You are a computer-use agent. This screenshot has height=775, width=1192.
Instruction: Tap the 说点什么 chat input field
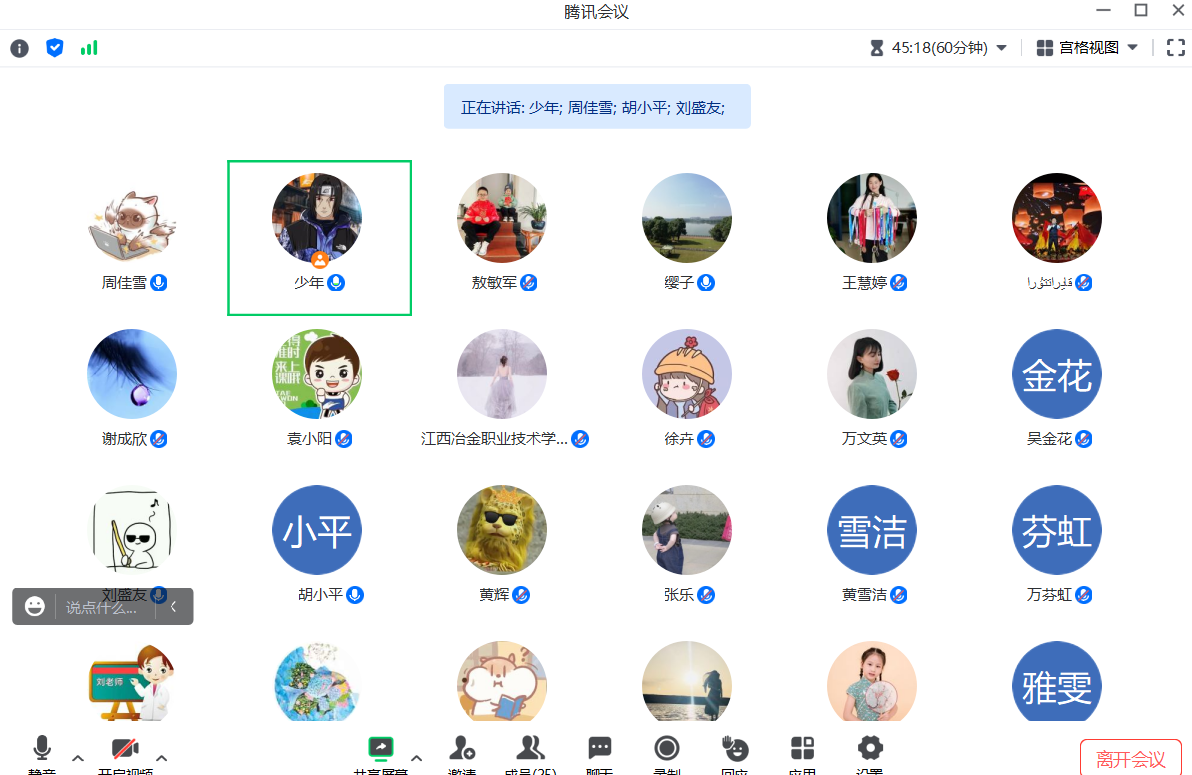click(x=104, y=607)
